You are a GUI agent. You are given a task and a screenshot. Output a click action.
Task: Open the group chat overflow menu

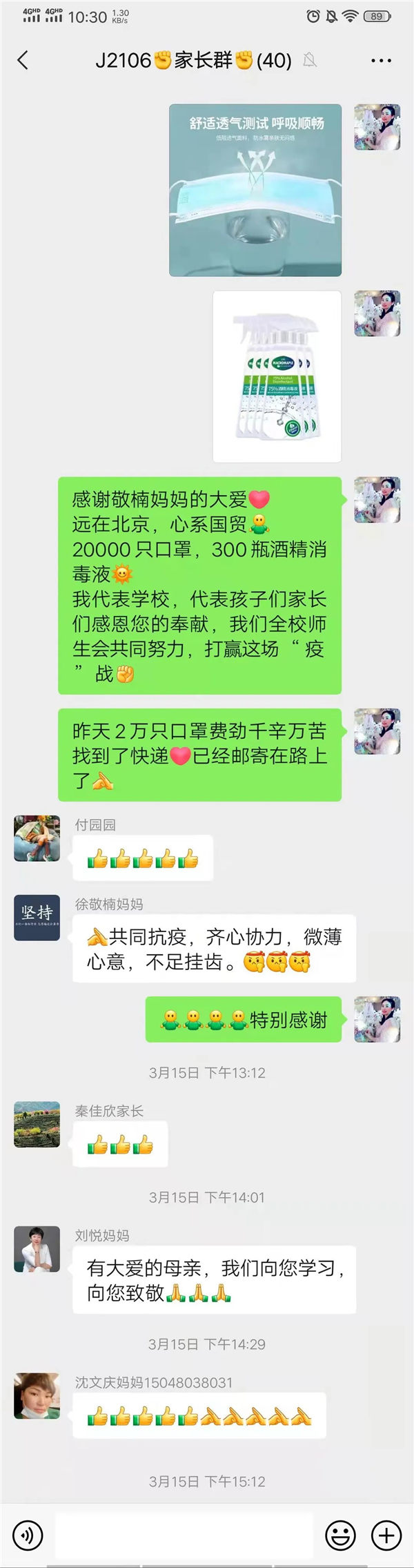point(381,61)
